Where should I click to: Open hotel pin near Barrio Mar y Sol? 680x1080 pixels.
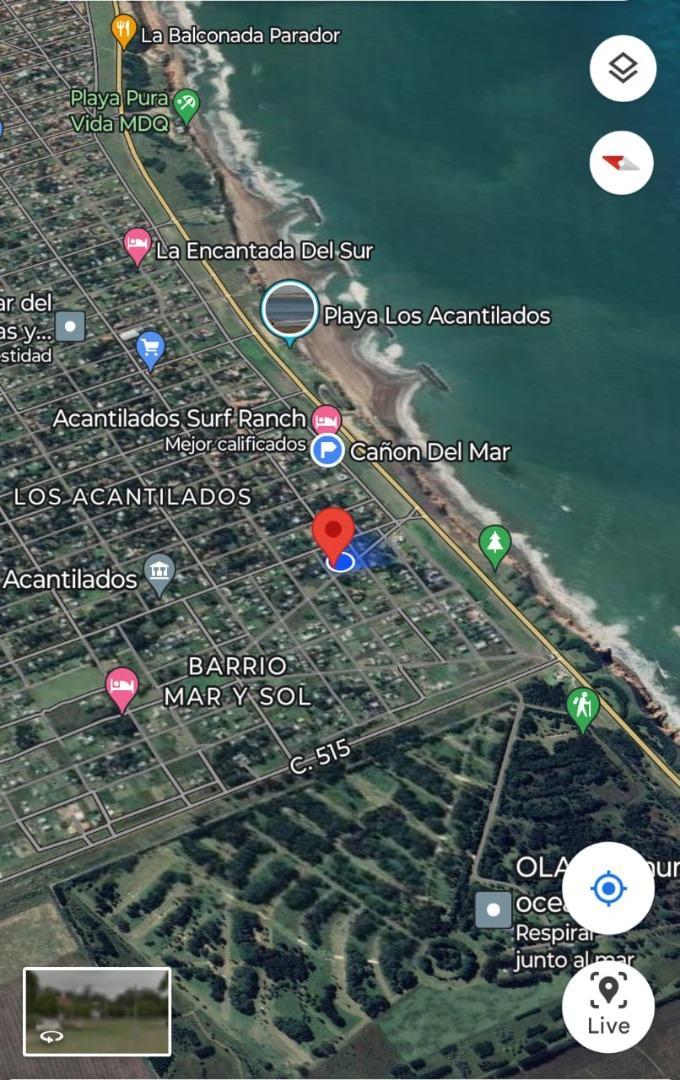point(121,687)
